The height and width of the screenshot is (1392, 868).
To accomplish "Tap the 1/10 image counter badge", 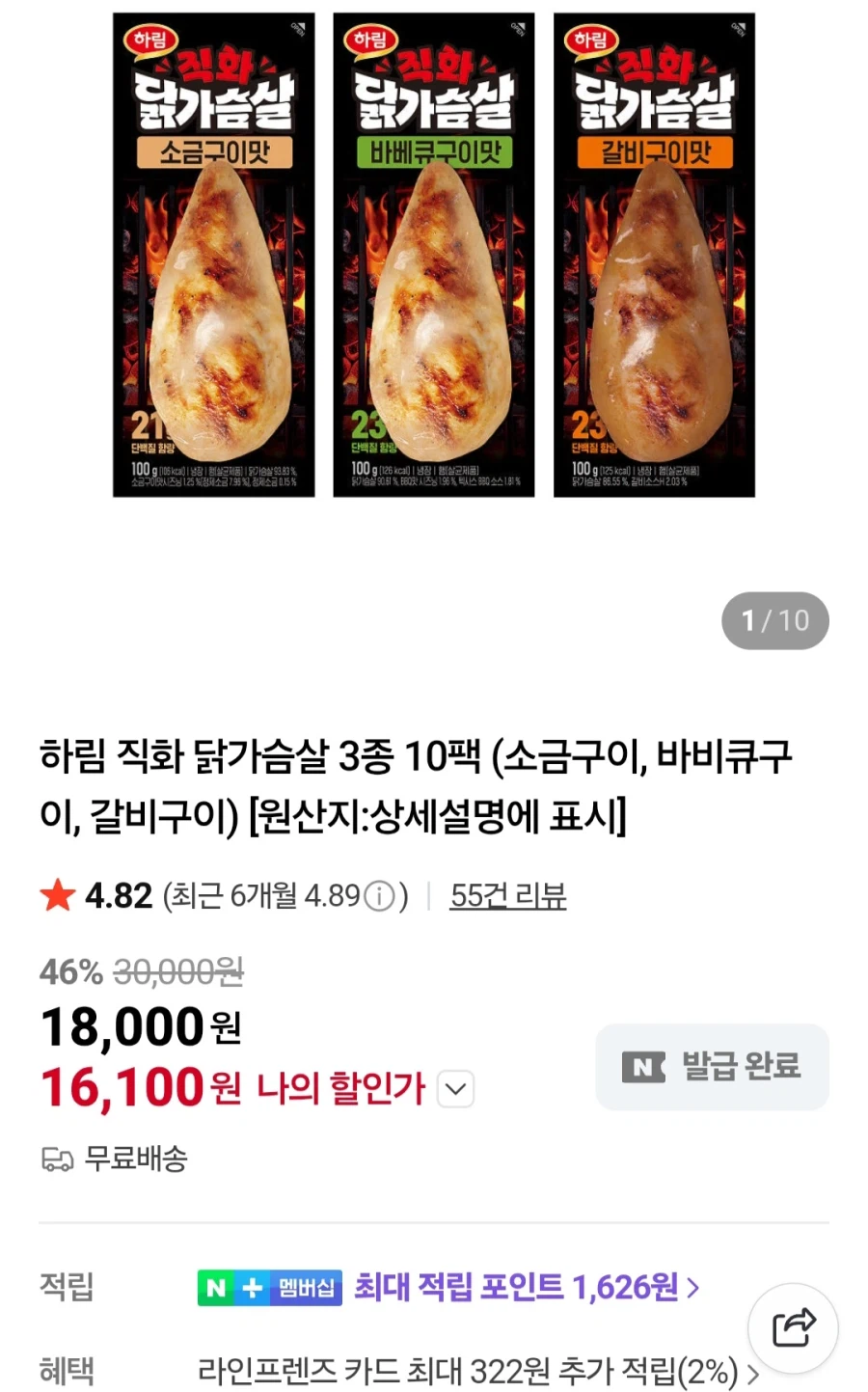I will click(775, 621).
